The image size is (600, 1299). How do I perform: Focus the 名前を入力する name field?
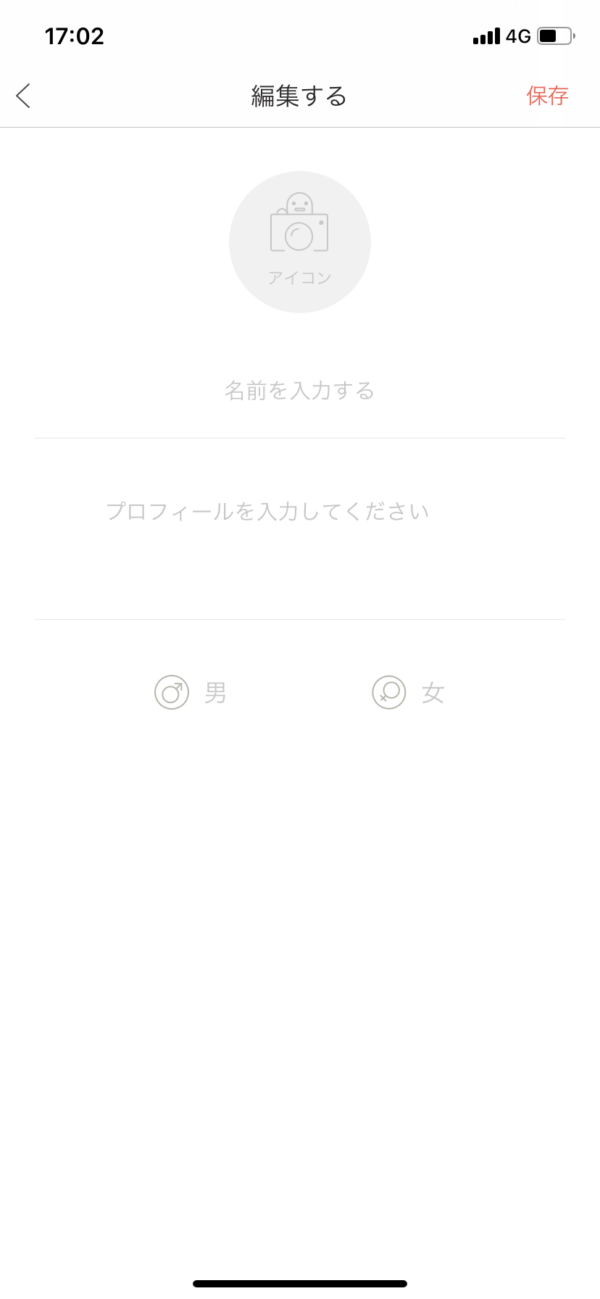click(x=300, y=391)
